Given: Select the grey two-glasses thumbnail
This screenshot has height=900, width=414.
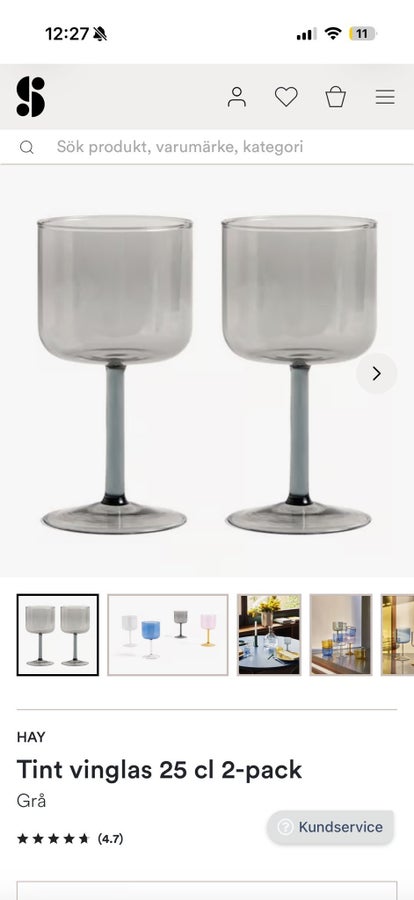Looking at the screenshot, I should [57, 635].
